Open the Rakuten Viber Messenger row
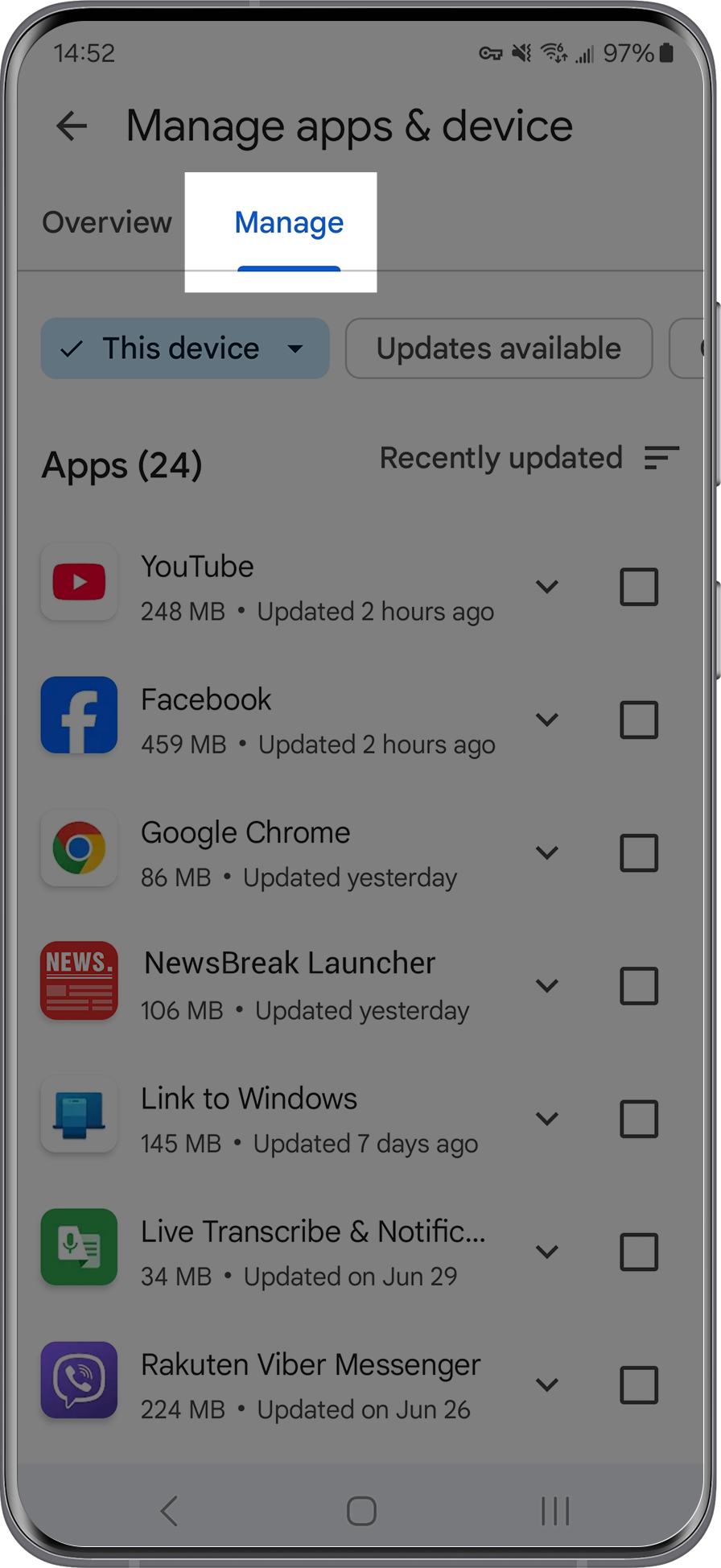Image resolution: width=721 pixels, height=1568 pixels. coord(310,1384)
